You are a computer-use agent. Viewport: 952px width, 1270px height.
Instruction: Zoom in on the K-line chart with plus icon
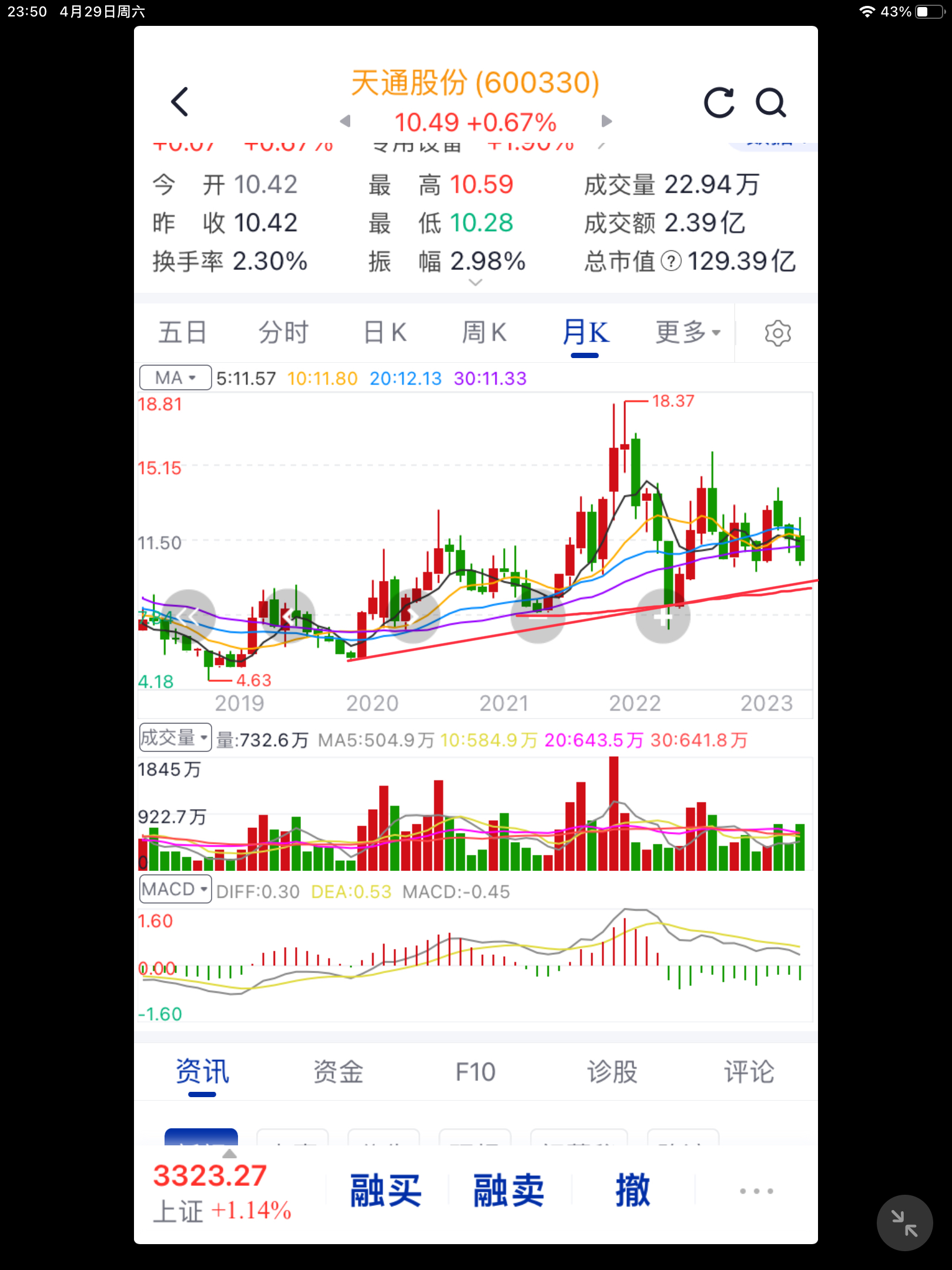coord(662,617)
